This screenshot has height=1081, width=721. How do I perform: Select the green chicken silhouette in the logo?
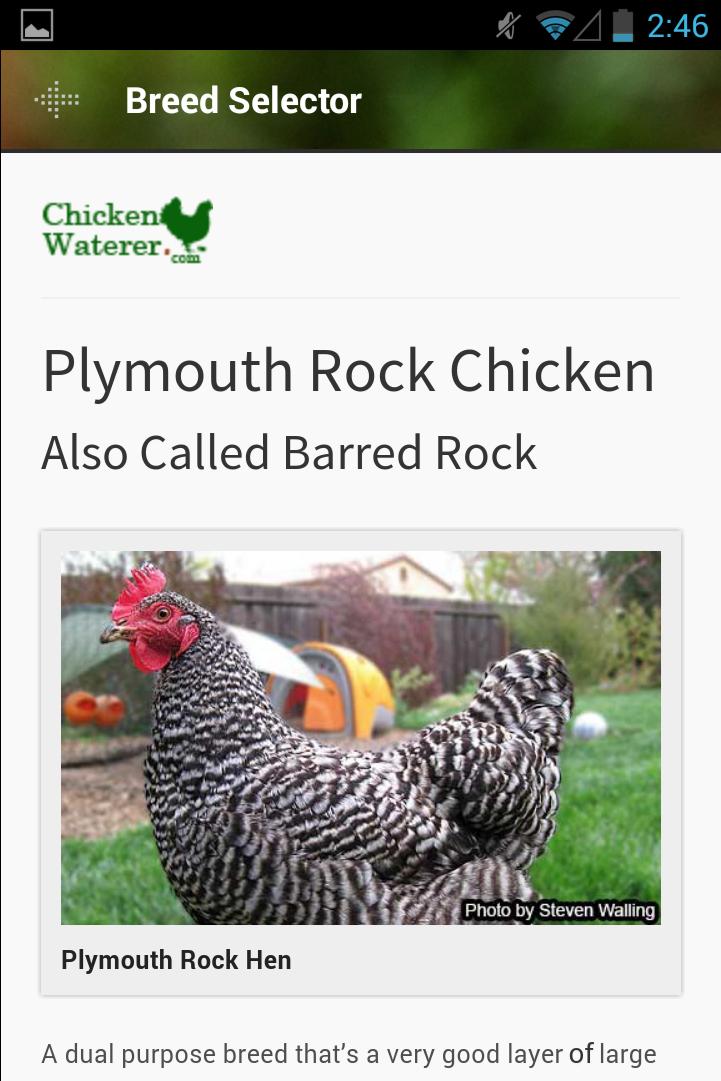(x=188, y=222)
